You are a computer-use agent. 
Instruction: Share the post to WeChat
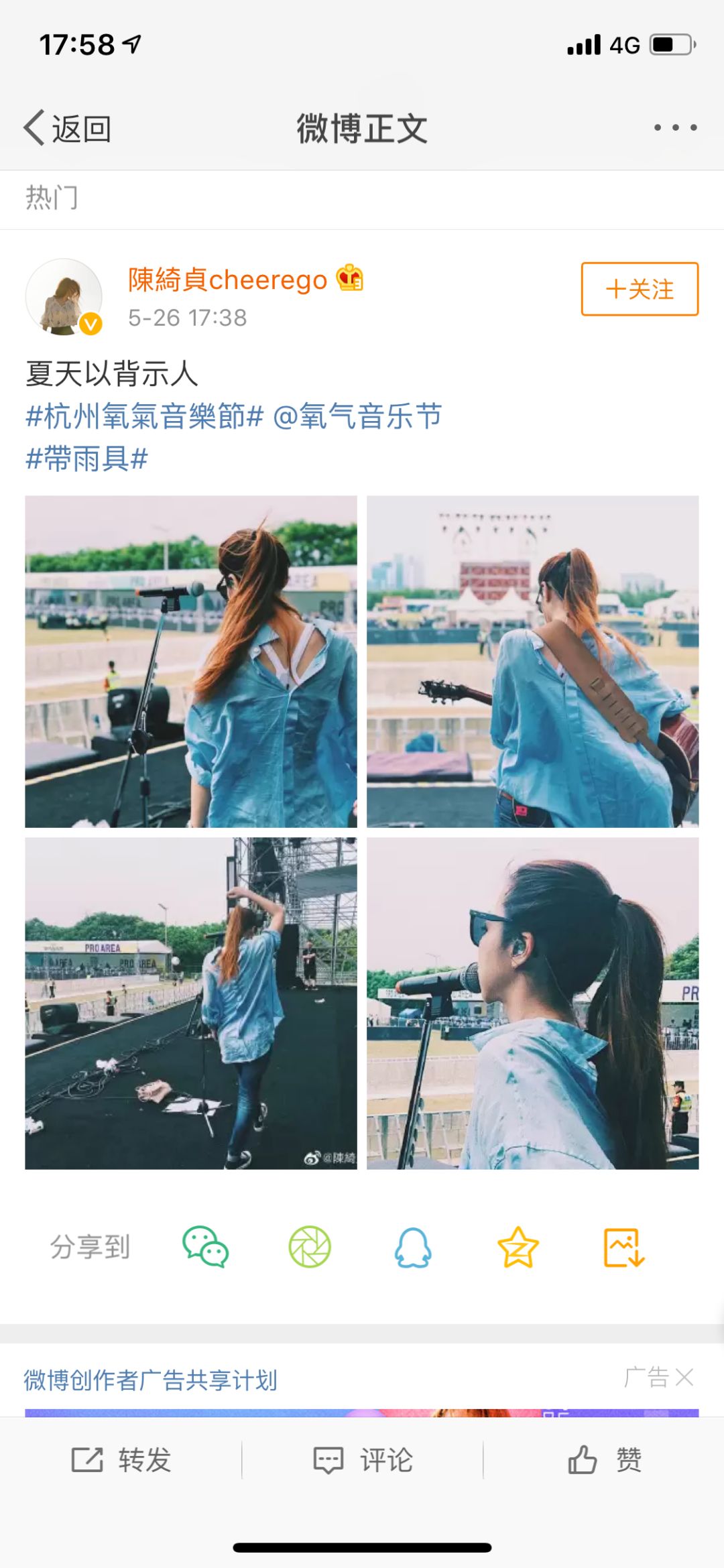(x=206, y=1247)
